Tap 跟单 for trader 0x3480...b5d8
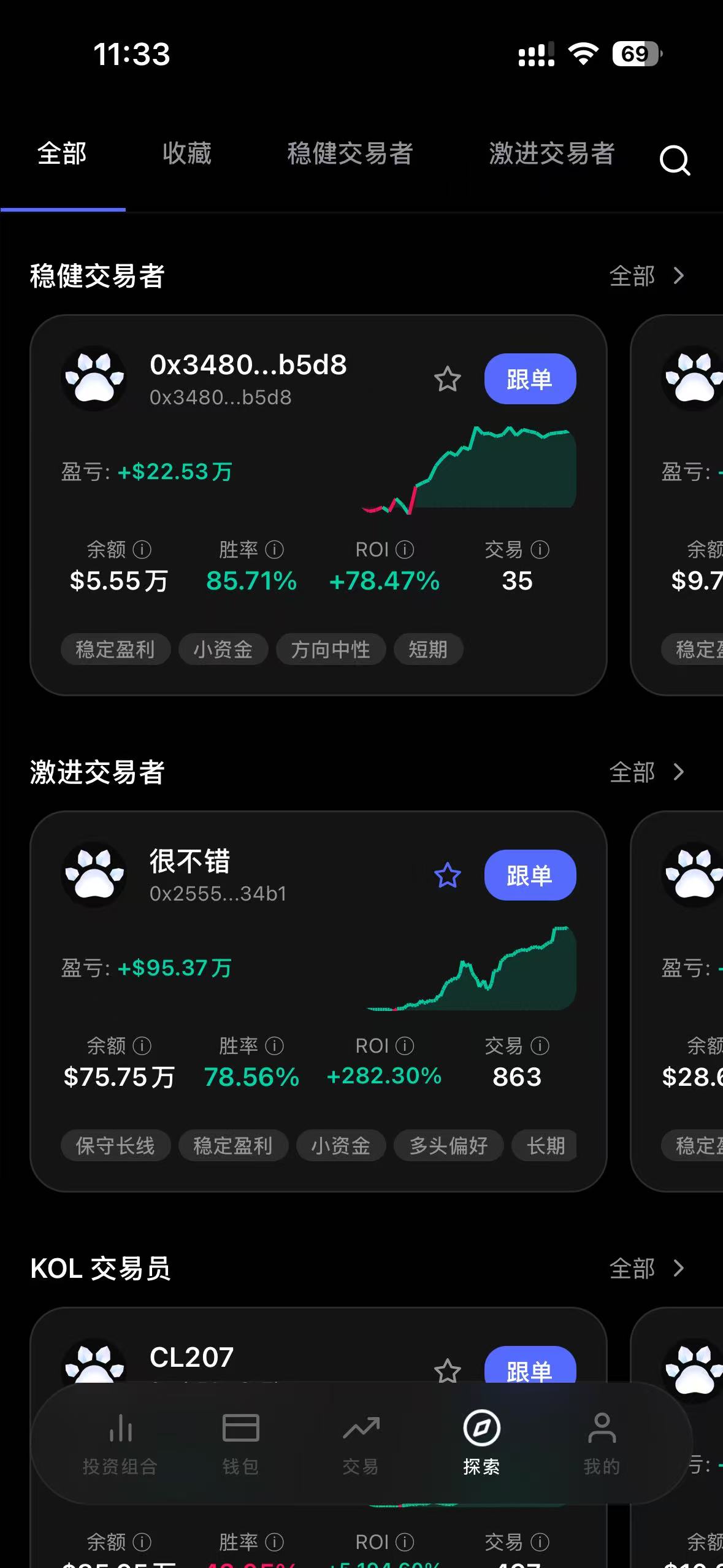Viewport: 723px width, 1568px height. pyautogui.click(x=530, y=379)
